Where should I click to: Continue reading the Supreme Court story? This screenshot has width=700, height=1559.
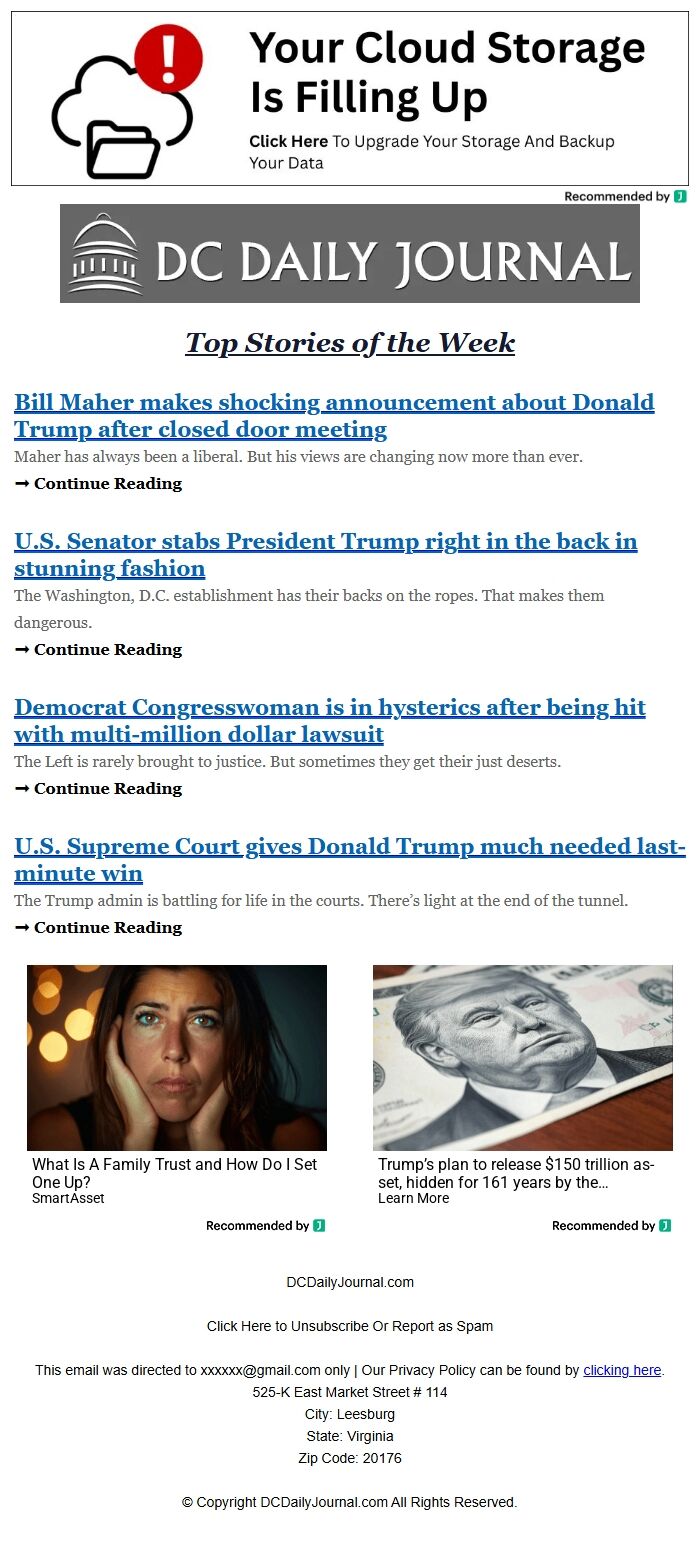point(107,928)
